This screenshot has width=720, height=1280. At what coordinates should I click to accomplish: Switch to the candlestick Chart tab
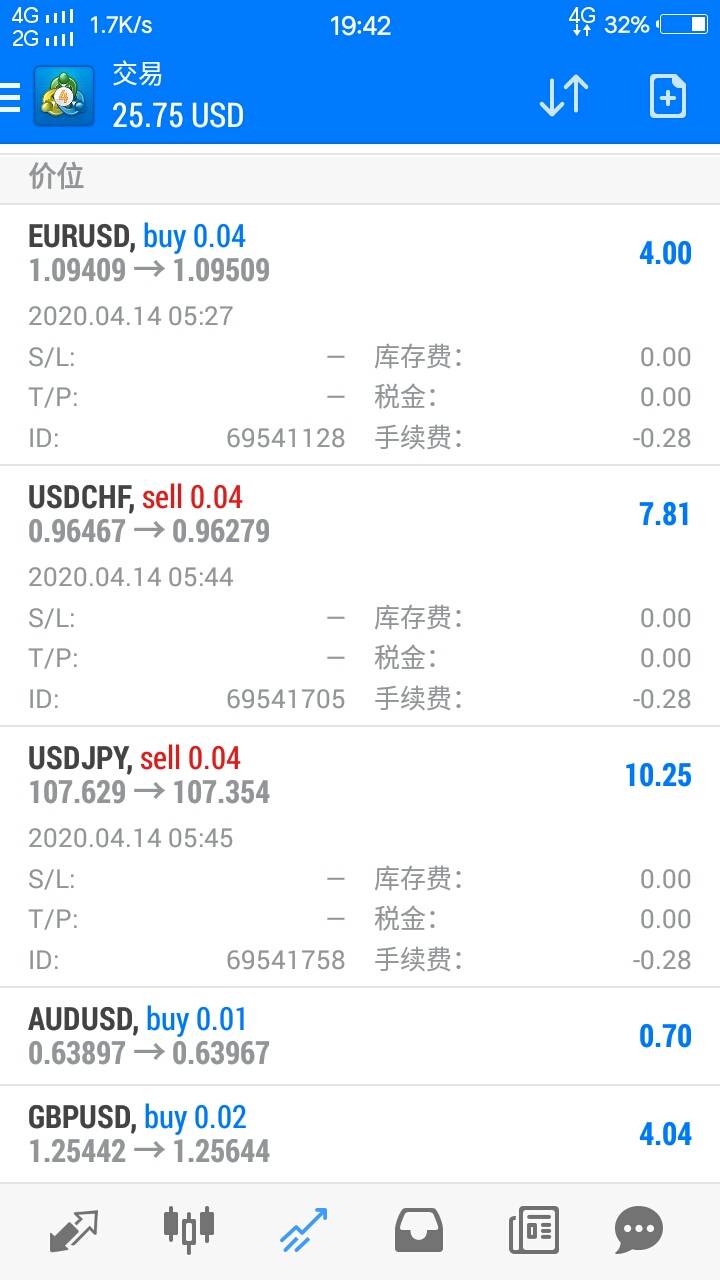pyautogui.click(x=188, y=1230)
